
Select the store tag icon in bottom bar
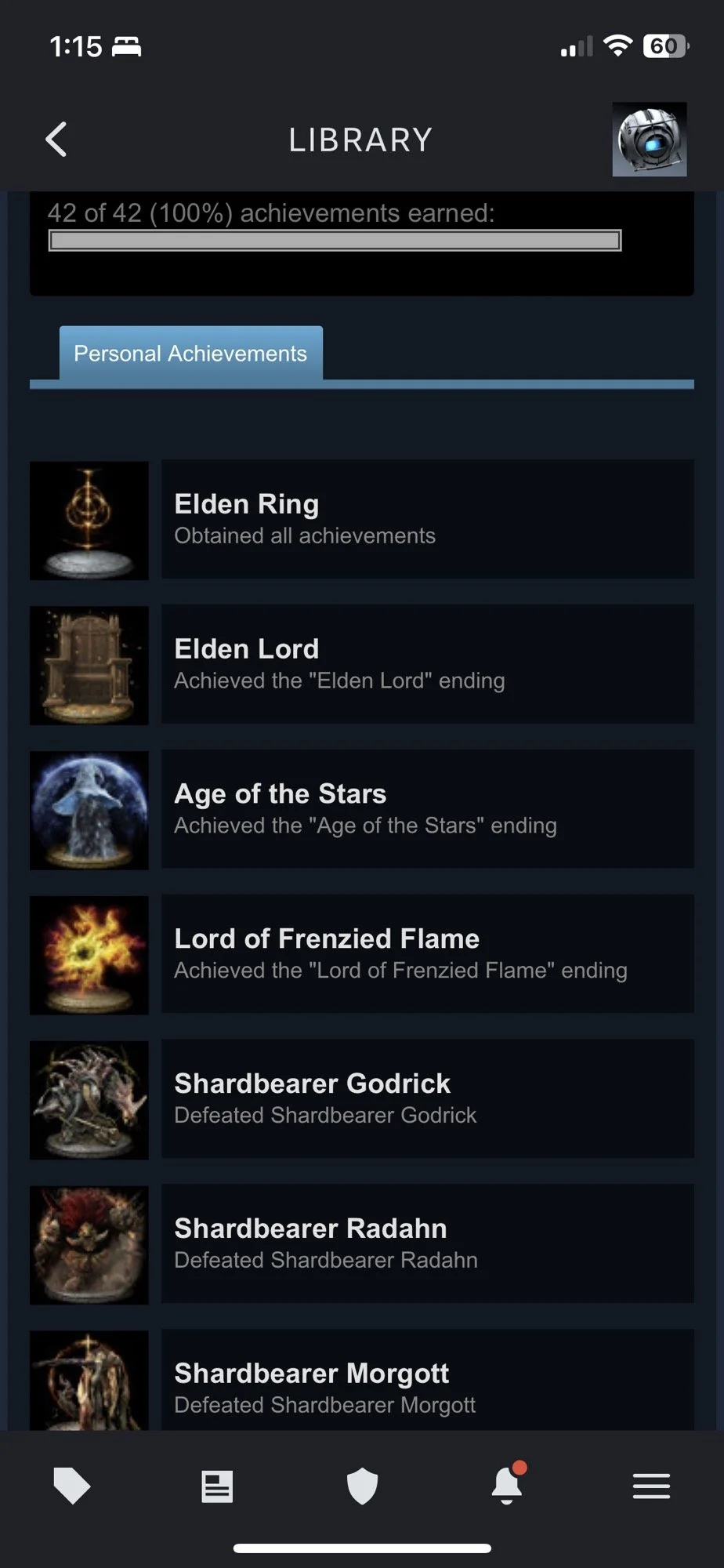(72, 1486)
